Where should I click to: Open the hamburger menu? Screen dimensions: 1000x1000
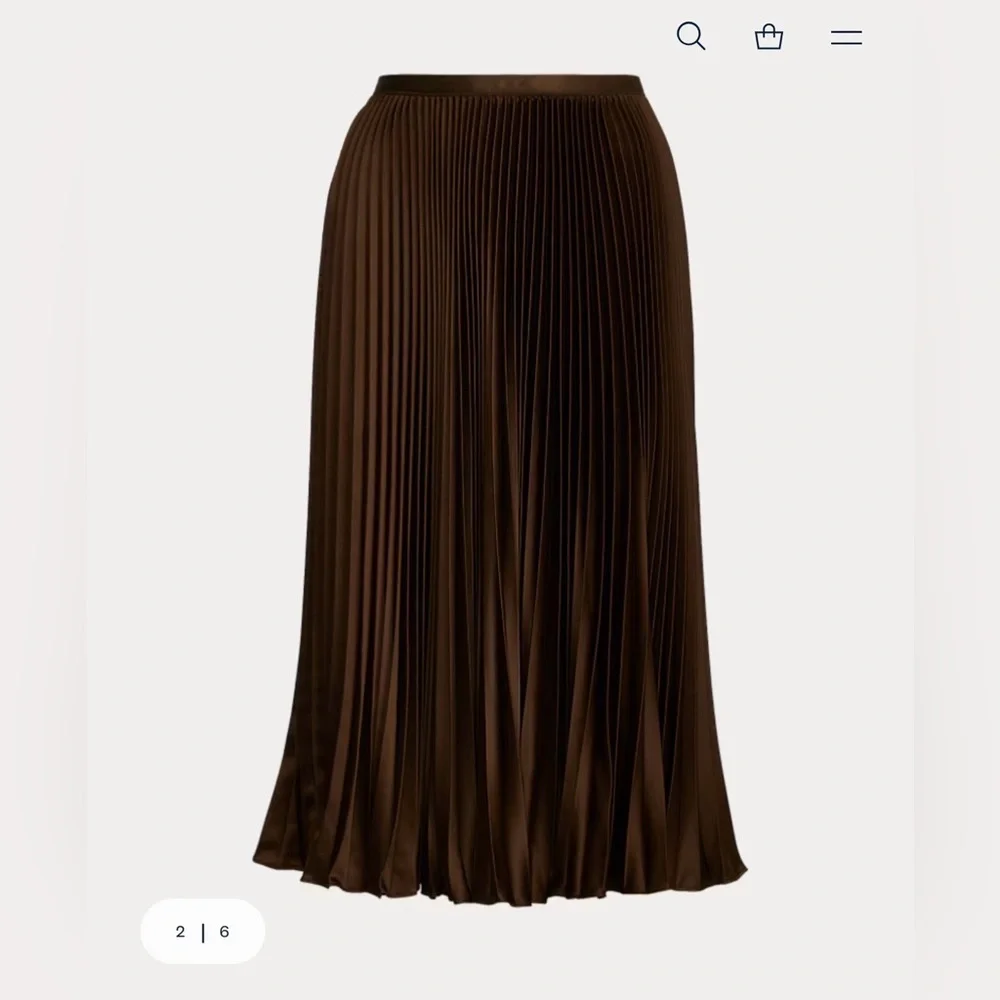846,37
